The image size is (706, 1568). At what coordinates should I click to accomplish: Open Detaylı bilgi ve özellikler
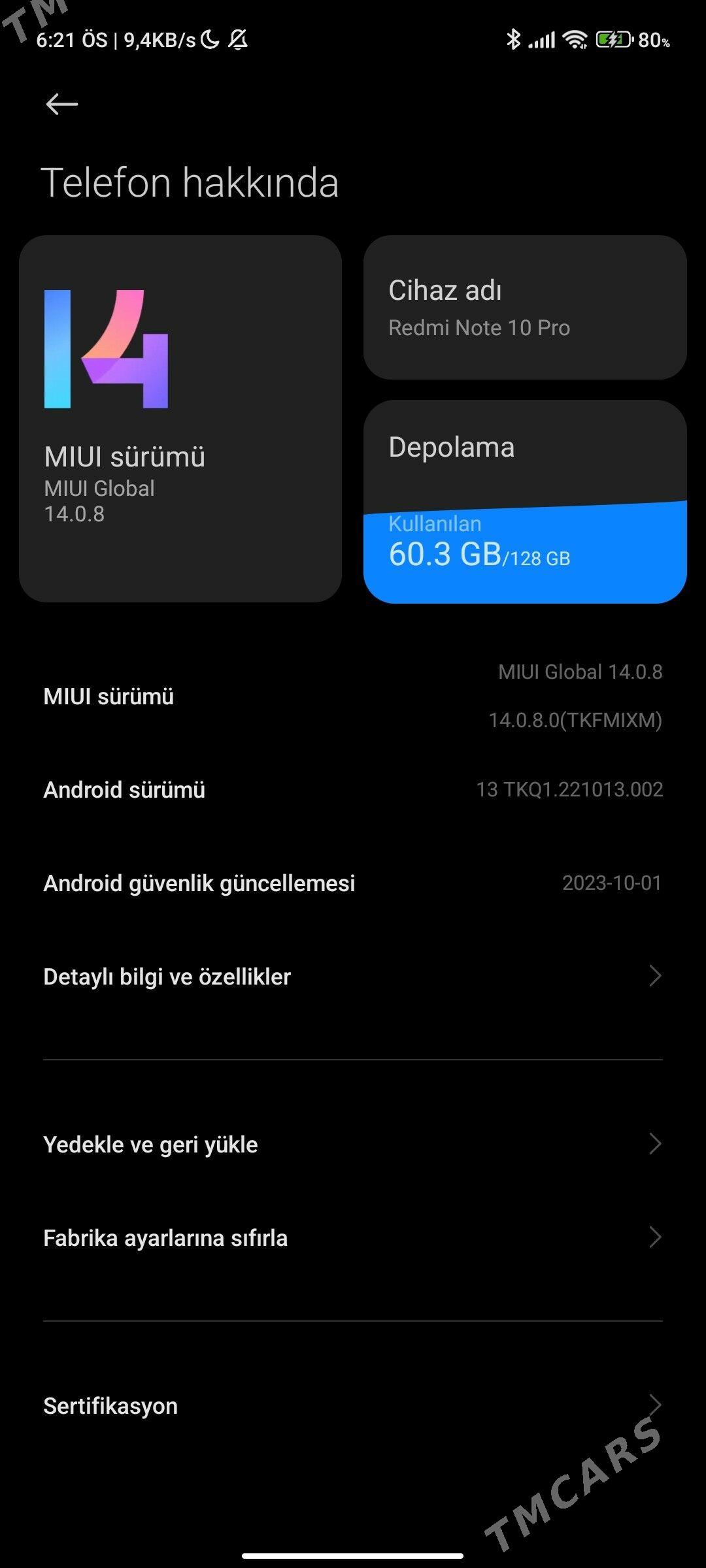tap(353, 975)
